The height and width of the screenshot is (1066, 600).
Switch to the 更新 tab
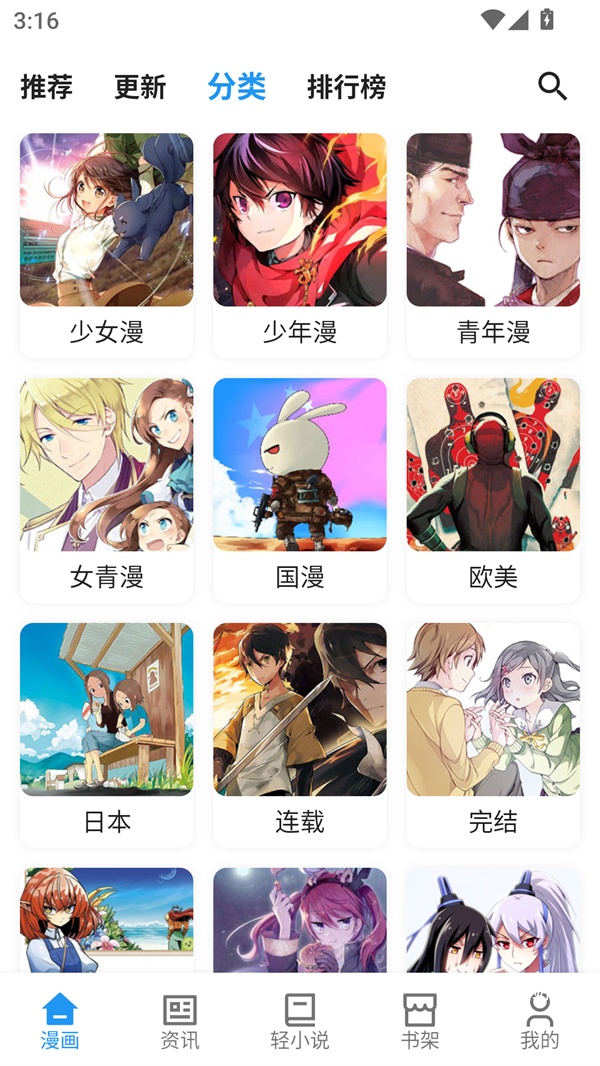click(x=140, y=87)
